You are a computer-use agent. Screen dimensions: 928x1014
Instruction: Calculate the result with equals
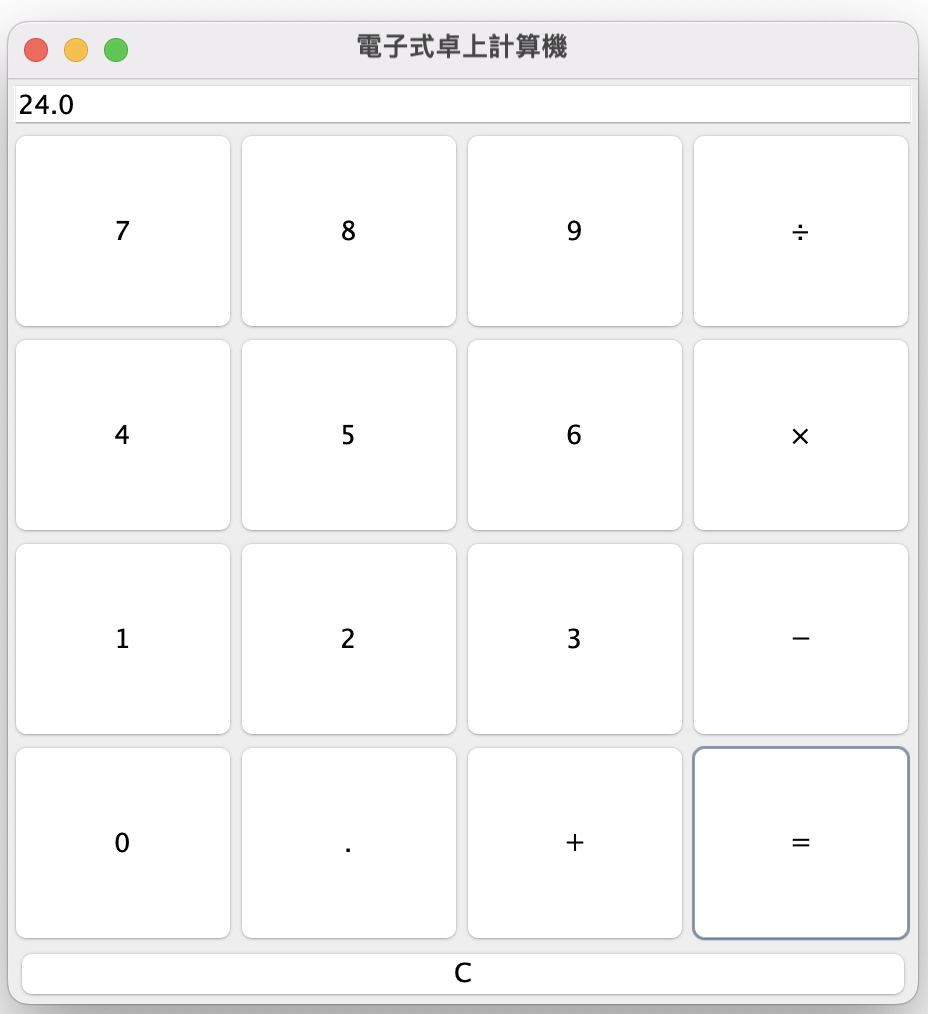tap(801, 843)
